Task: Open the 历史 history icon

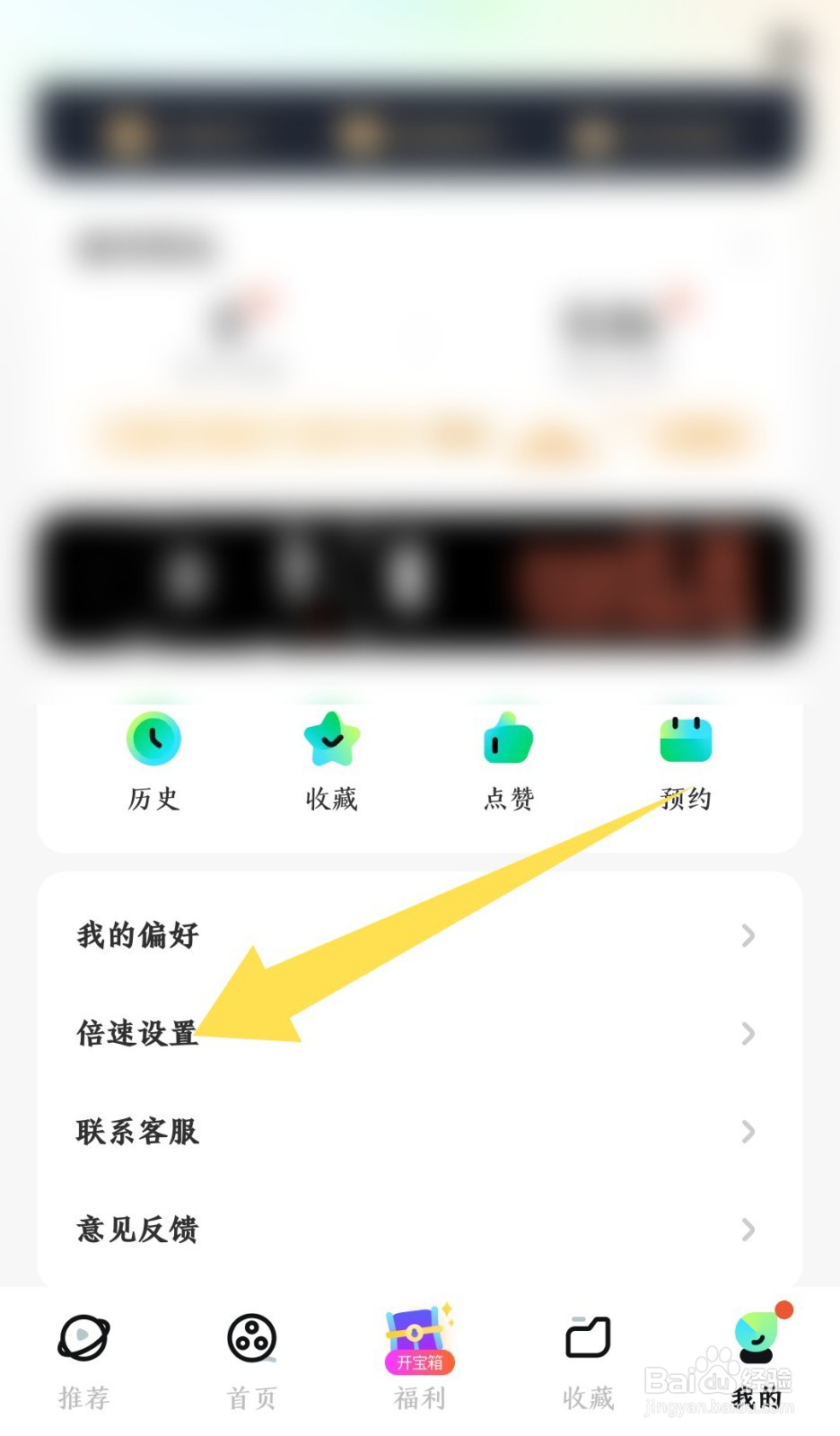Action: tap(154, 738)
